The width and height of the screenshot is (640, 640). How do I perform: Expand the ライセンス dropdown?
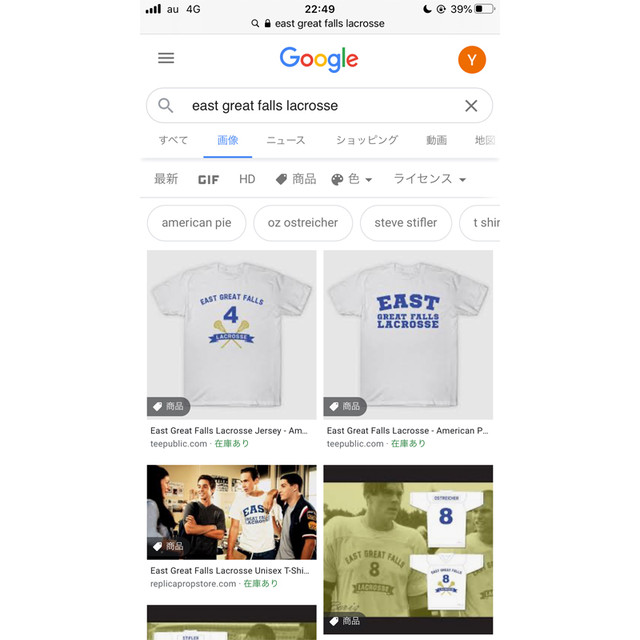pyautogui.click(x=430, y=179)
